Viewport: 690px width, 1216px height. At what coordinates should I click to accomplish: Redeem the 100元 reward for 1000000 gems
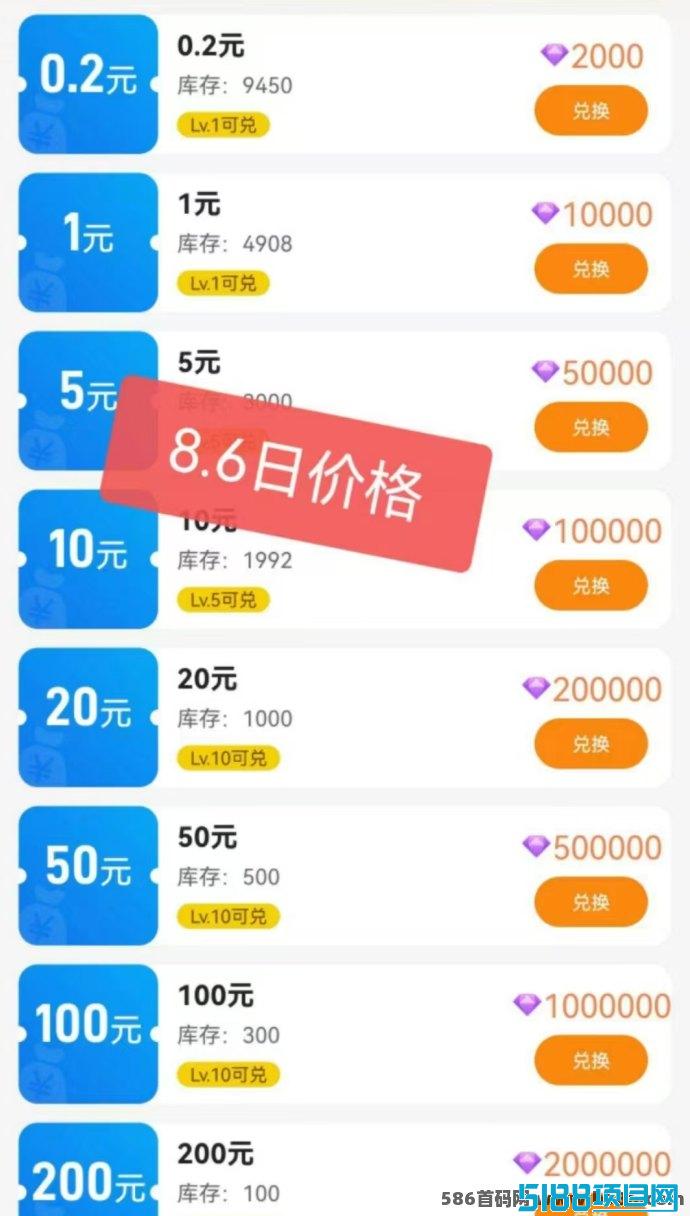point(591,1060)
